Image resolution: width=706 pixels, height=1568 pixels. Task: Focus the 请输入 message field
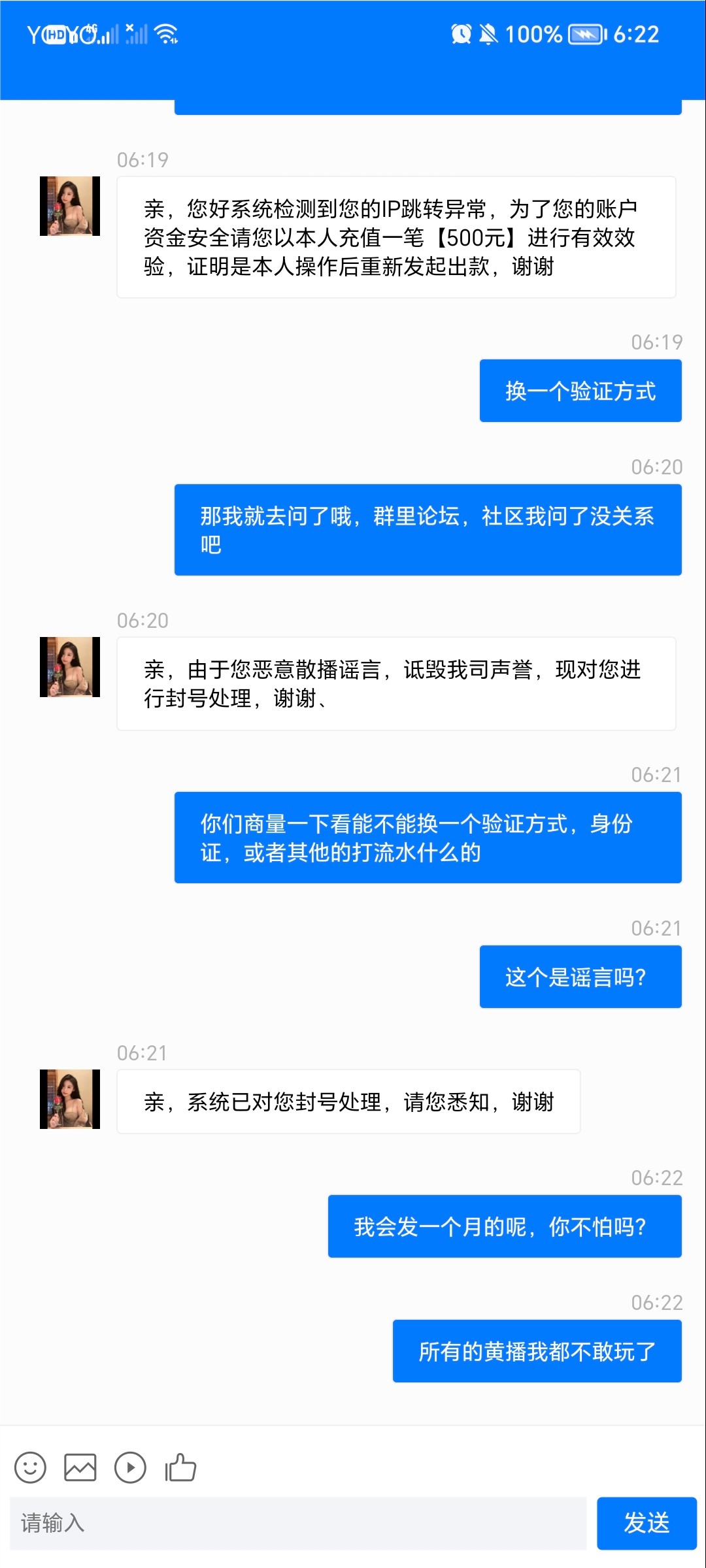pyautogui.click(x=297, y=1523)
